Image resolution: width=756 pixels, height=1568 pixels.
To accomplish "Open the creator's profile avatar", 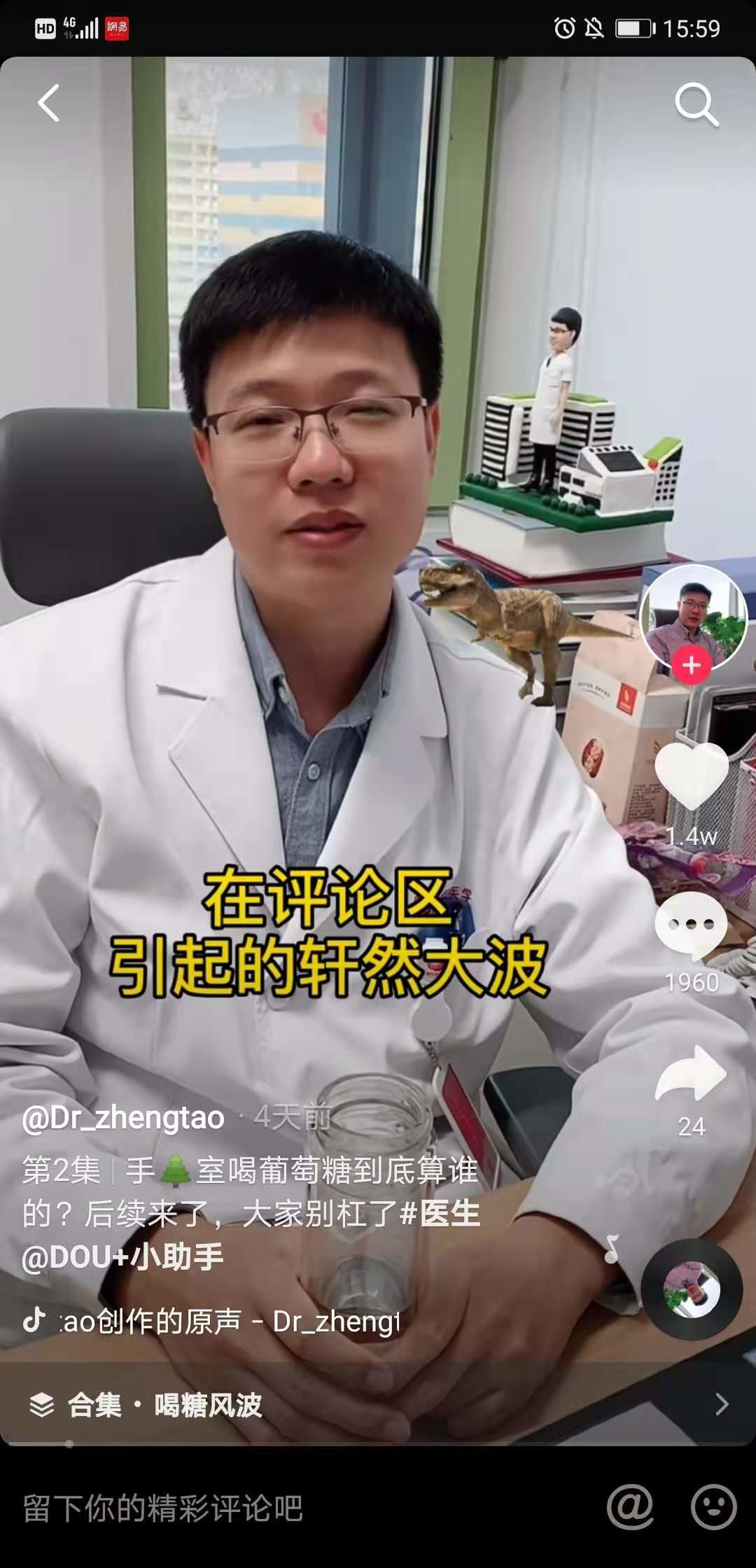I will click(693, 615).
